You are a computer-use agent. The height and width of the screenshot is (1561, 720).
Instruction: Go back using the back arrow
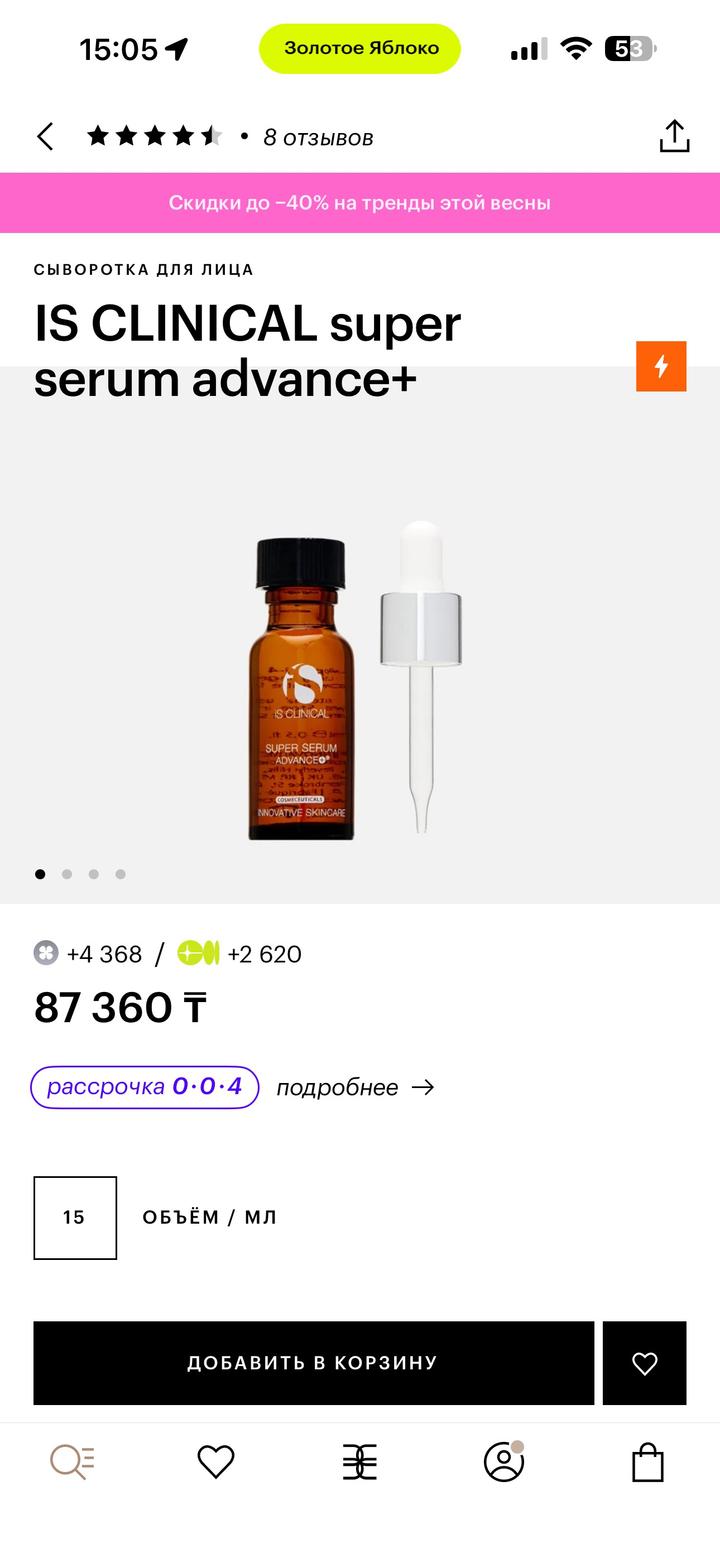point(45,137)
